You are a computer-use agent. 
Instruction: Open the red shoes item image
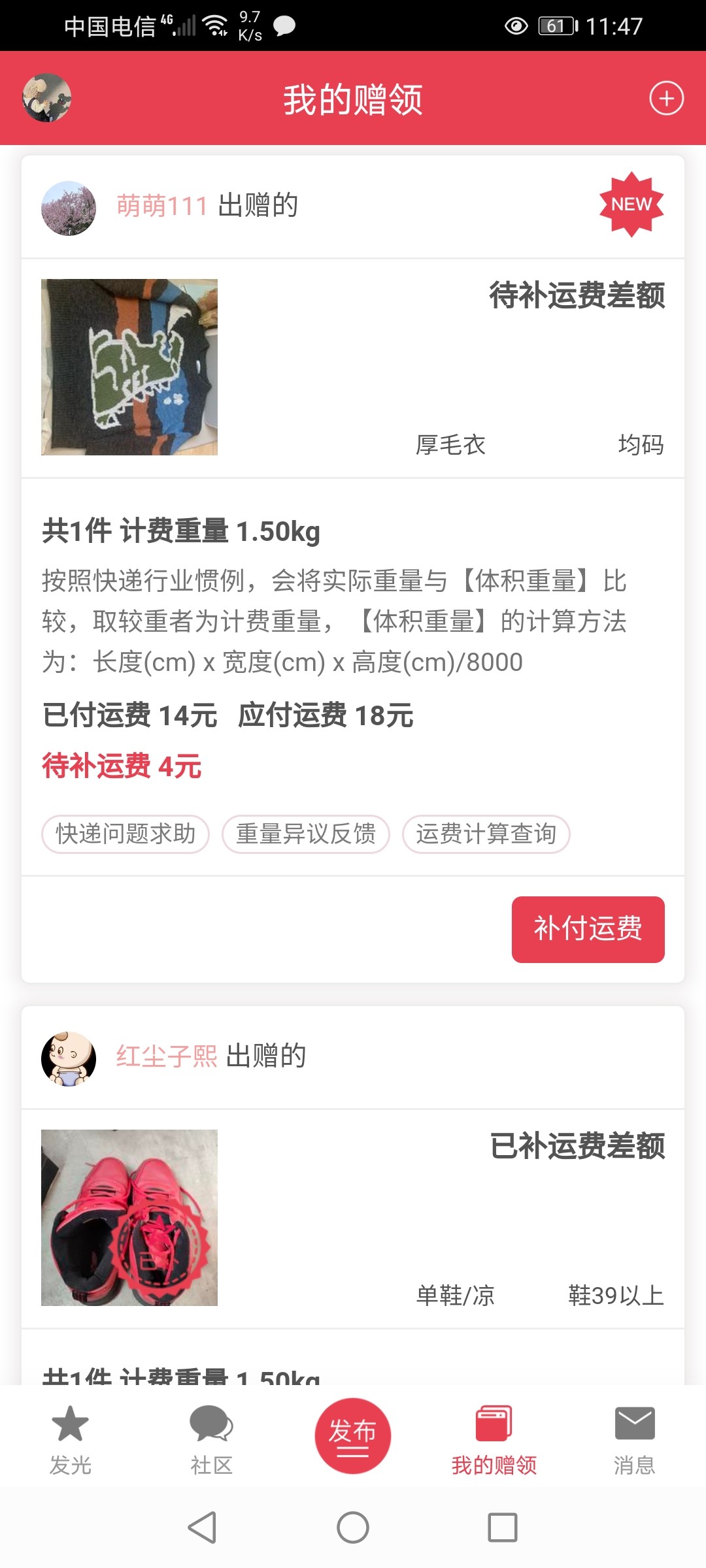[x=129, y=1218]
